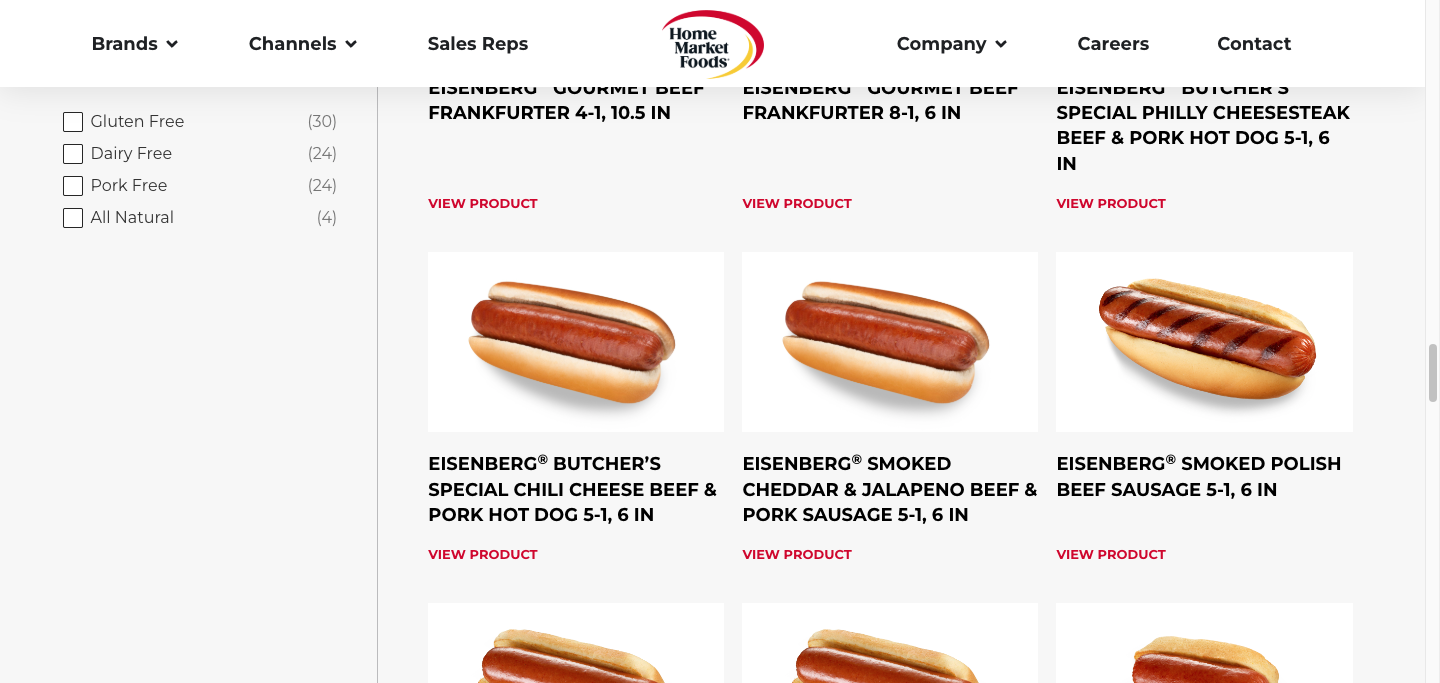Image resolution: width=1440 pixels, height=683 pixels.
Task: View product for Cheddar & Jalapeno sausage
Action: [797, 554]
